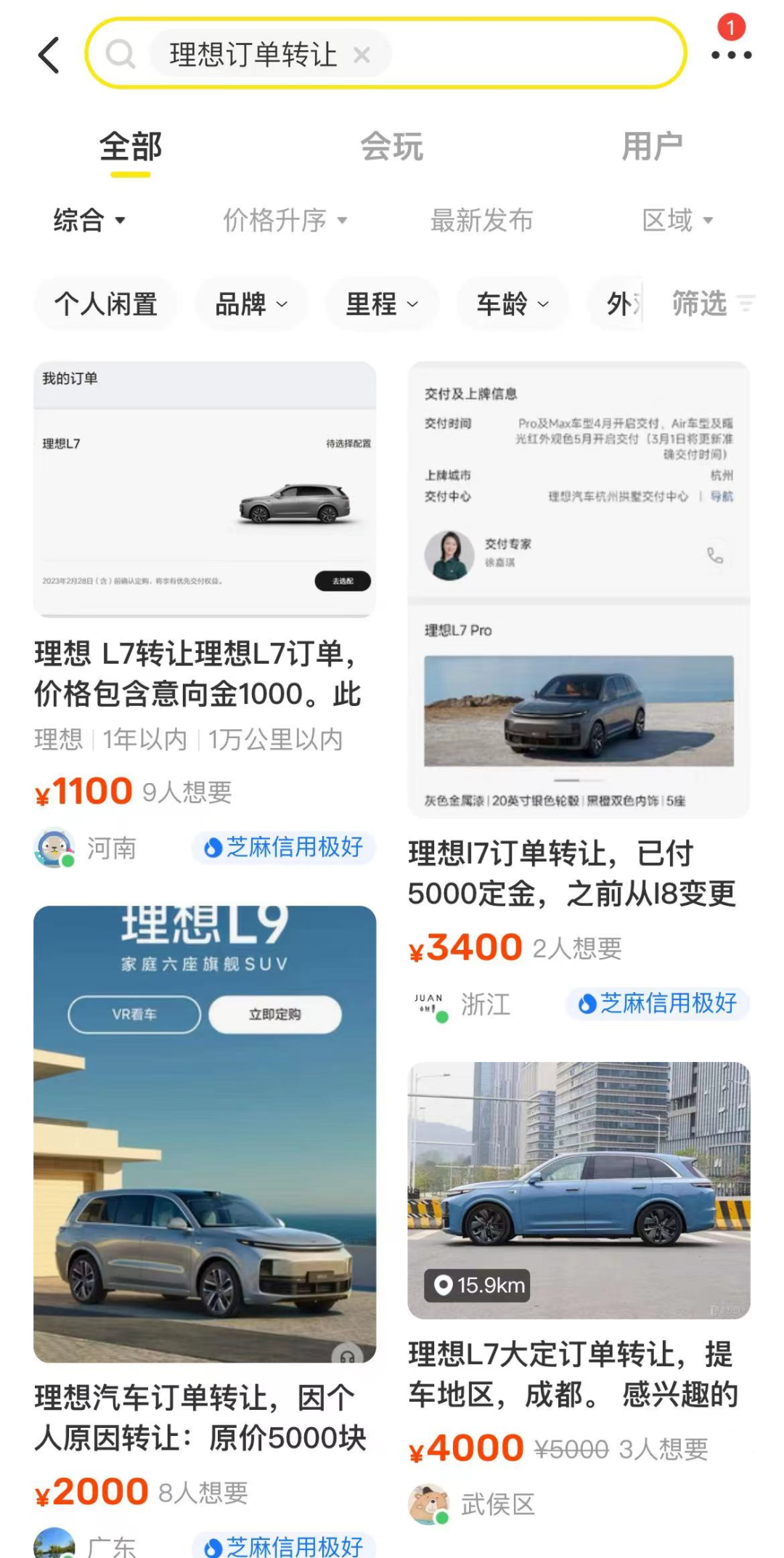Image resolution: width=784 pixels, height=1558 pixels.
Task: Switch to the 会玩 tab
Action: 392,147
